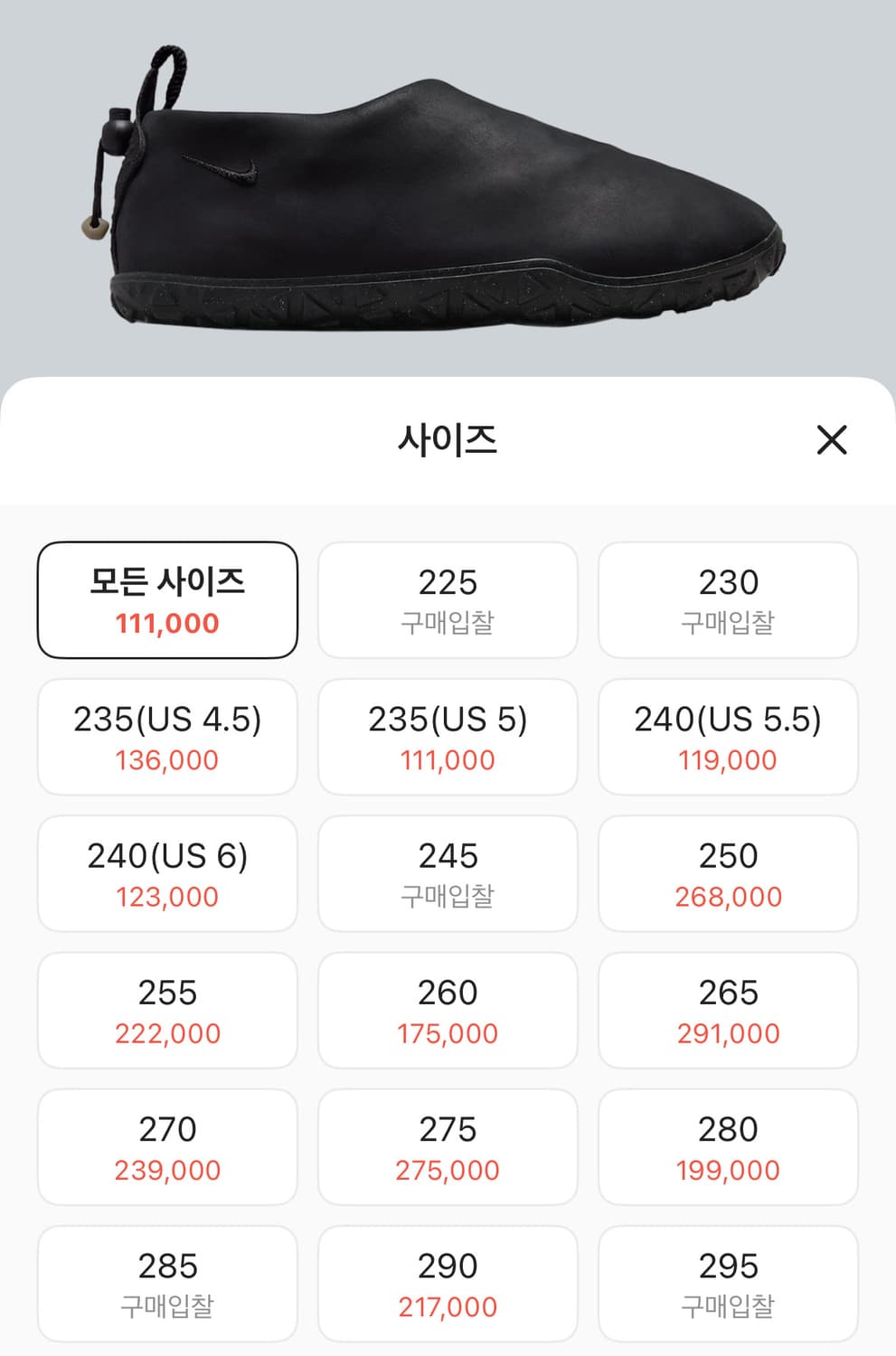
Task: Choose size 225 with 구매입찰 label
Action: tap(448, 599)
